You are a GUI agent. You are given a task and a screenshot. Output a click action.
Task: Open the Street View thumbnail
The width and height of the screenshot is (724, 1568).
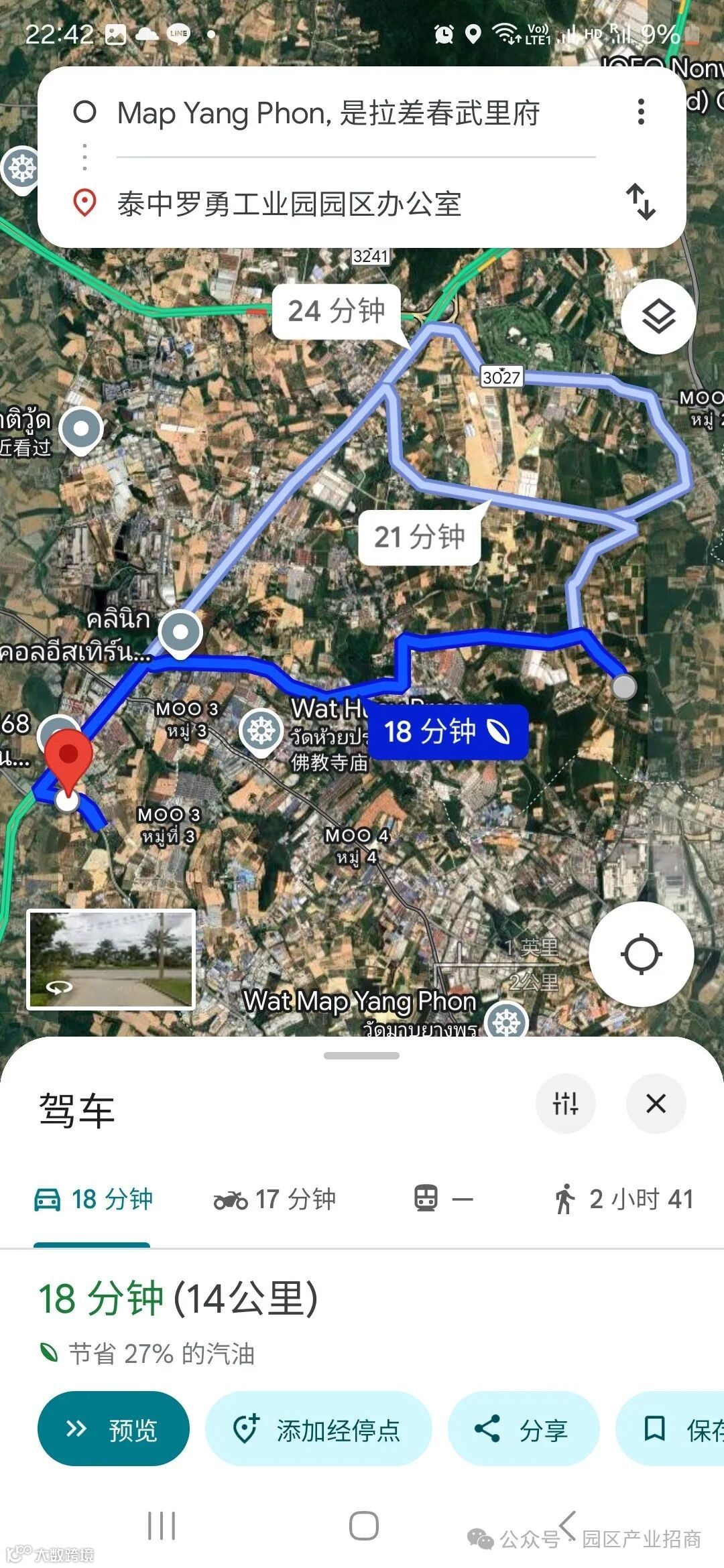click(x=111, y=959)
